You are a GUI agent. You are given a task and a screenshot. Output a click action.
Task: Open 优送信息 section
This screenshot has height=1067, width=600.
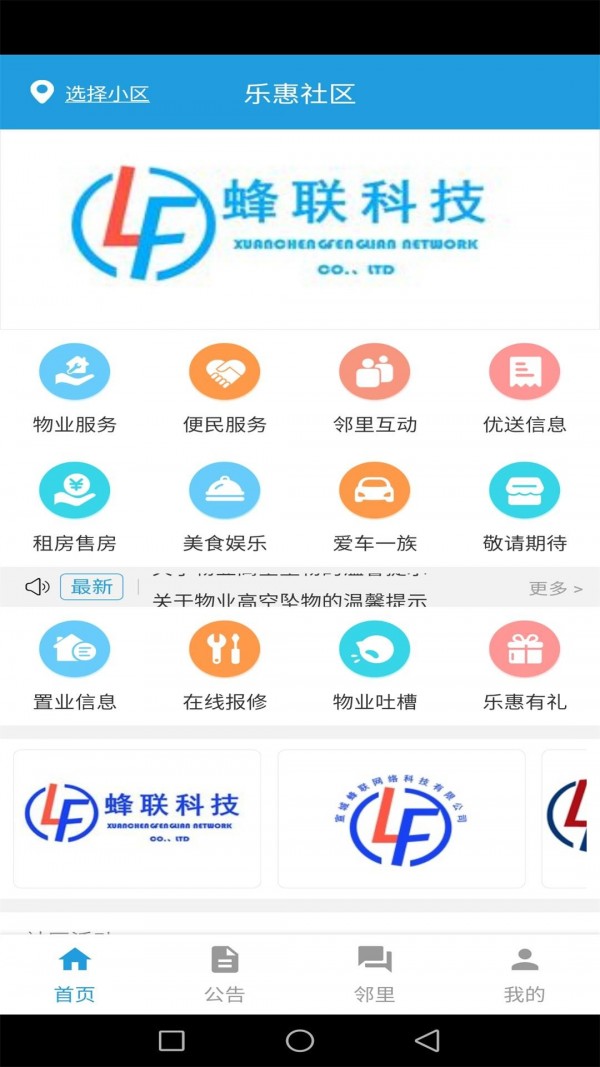pyautogui.click(x=524, y=389)
